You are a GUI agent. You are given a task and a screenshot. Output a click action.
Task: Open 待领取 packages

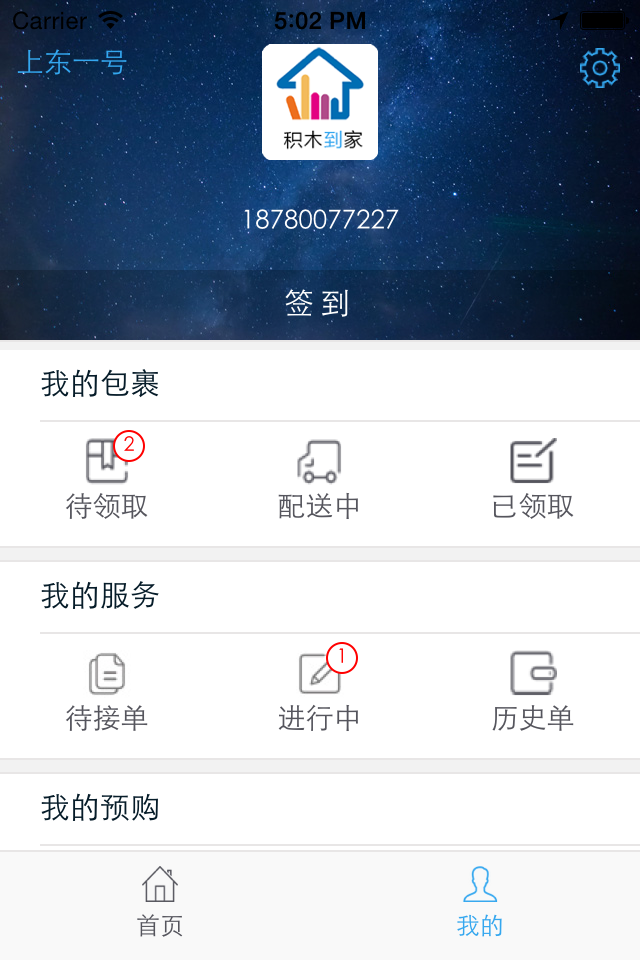click(x=107, y=480)
